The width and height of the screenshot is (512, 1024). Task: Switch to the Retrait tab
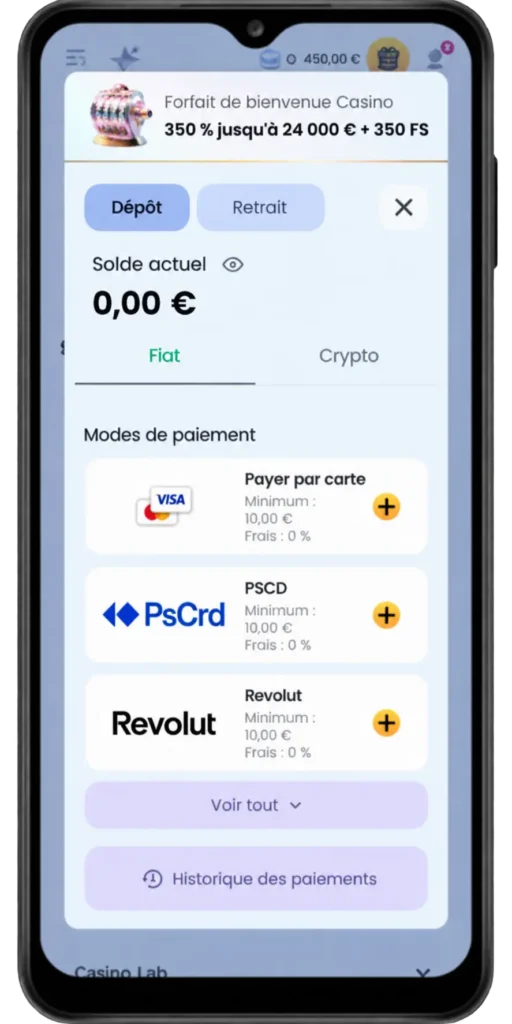pos(260,208)
